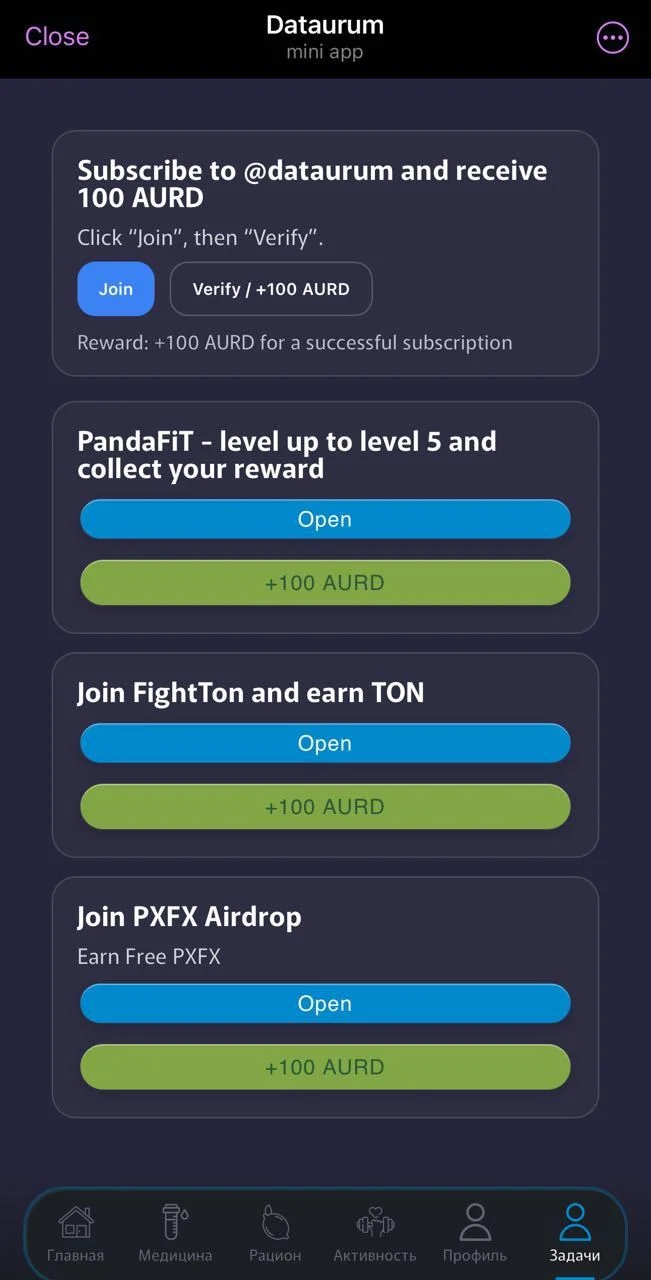Go to the Медицина tab

click(175, 1233)
